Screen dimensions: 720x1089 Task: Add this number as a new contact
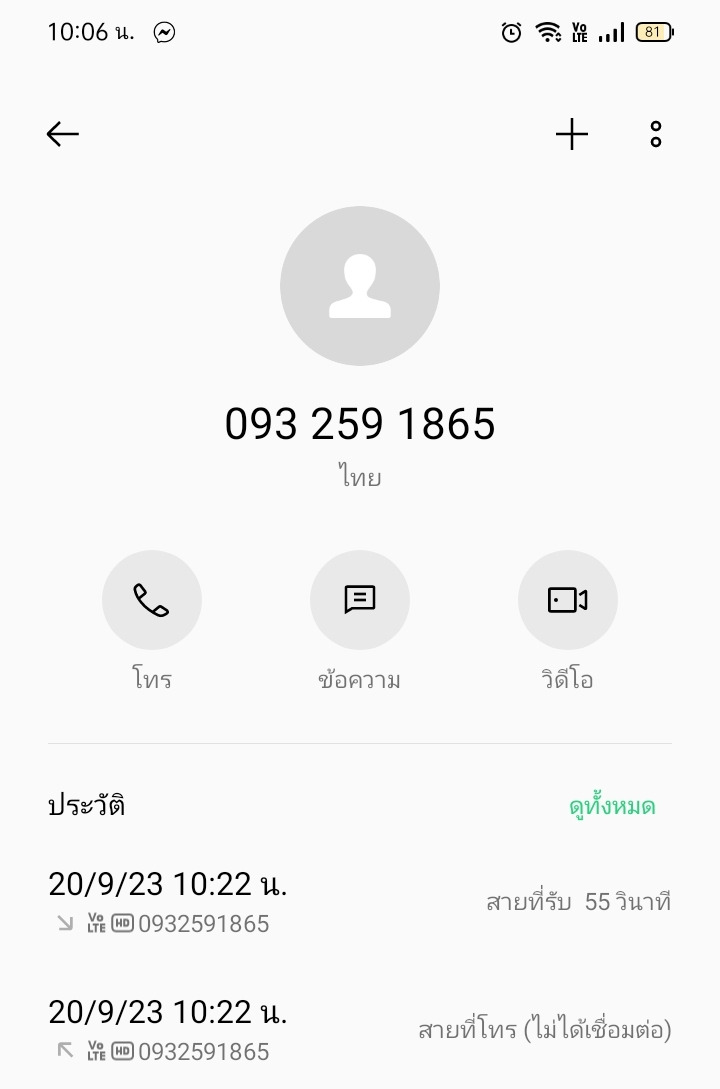(572, 134)
